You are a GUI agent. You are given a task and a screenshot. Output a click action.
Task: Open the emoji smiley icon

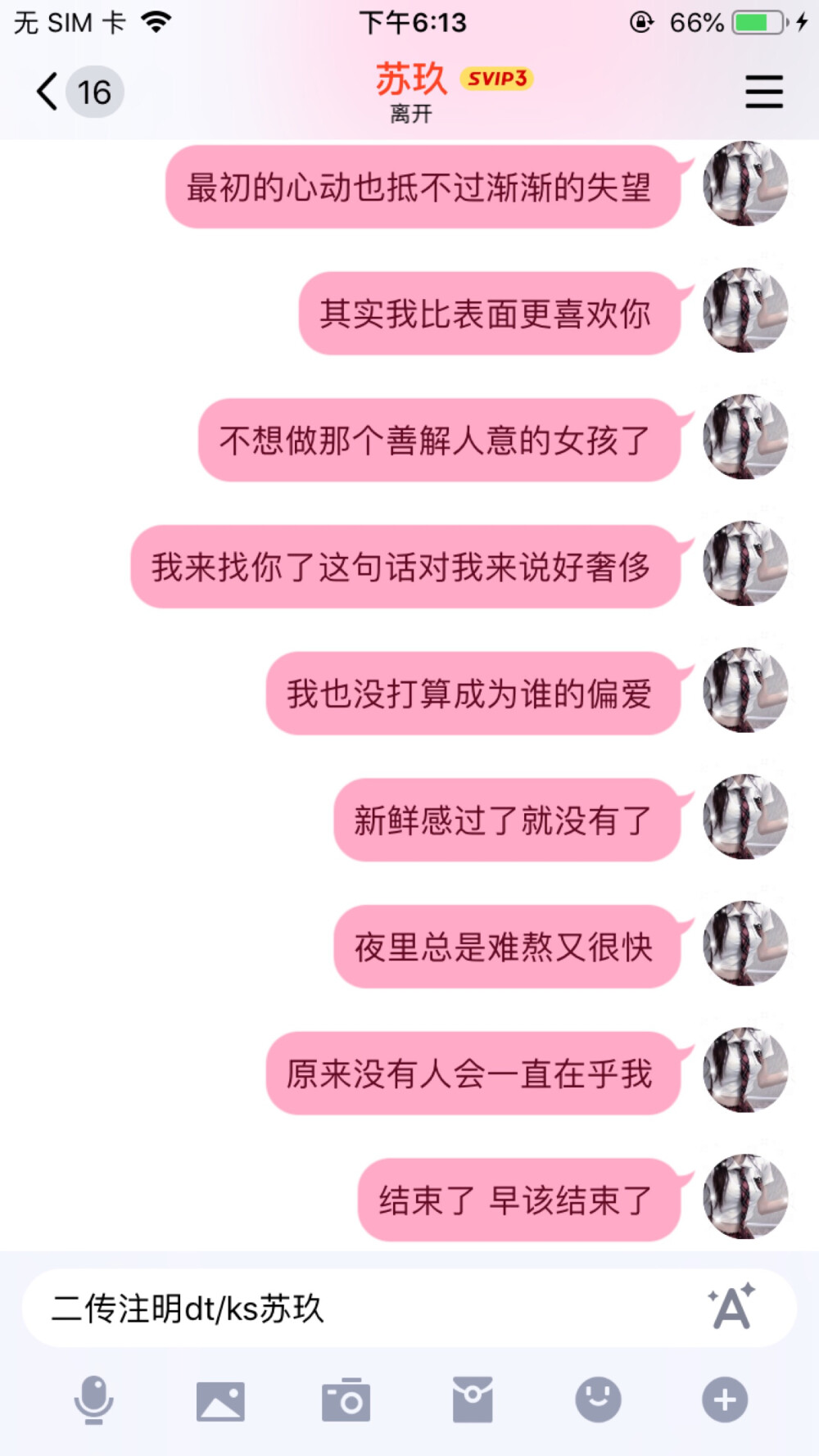pyautogui.click(x=598, y=1400)
